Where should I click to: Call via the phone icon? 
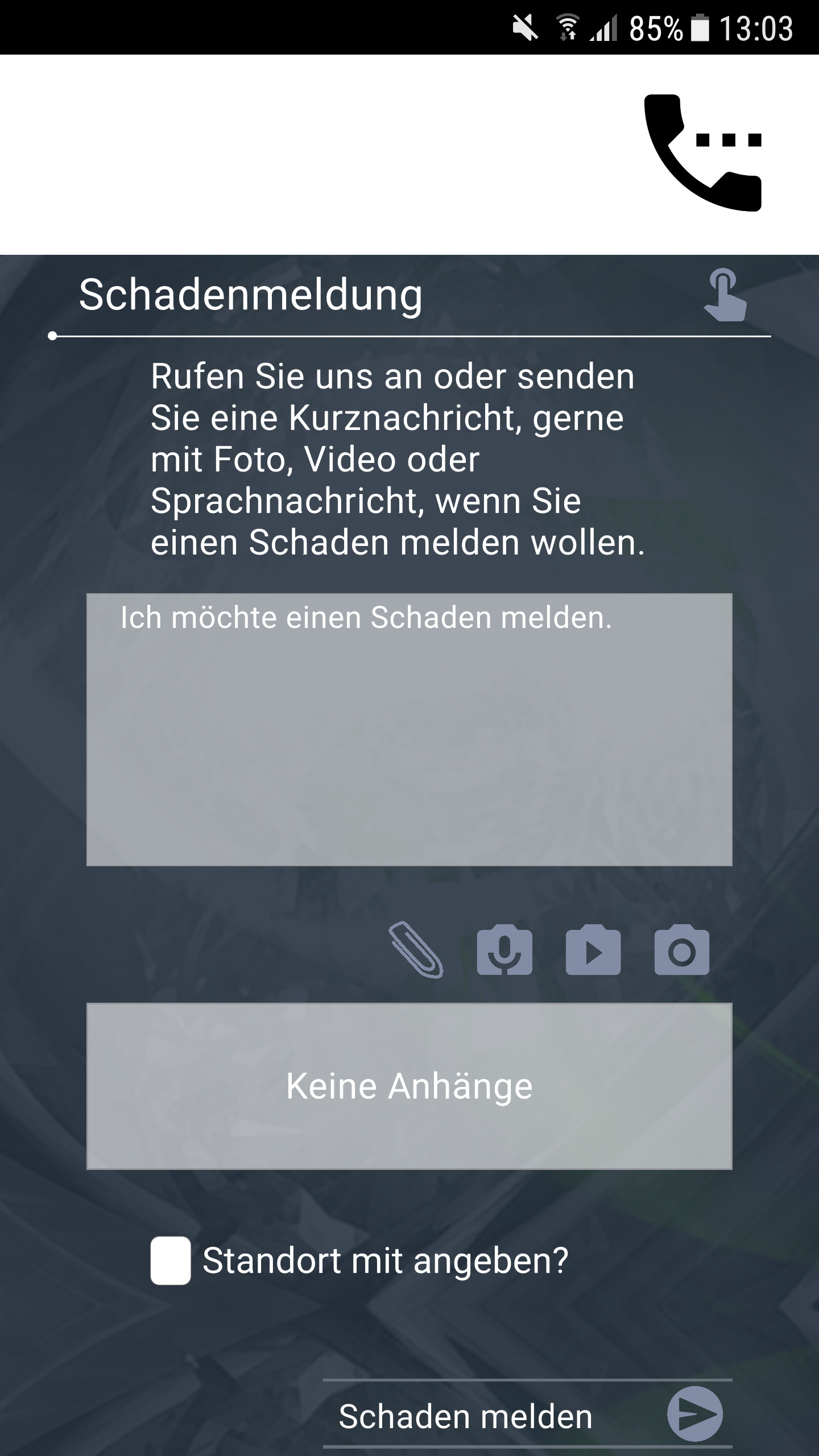point(703,152)
